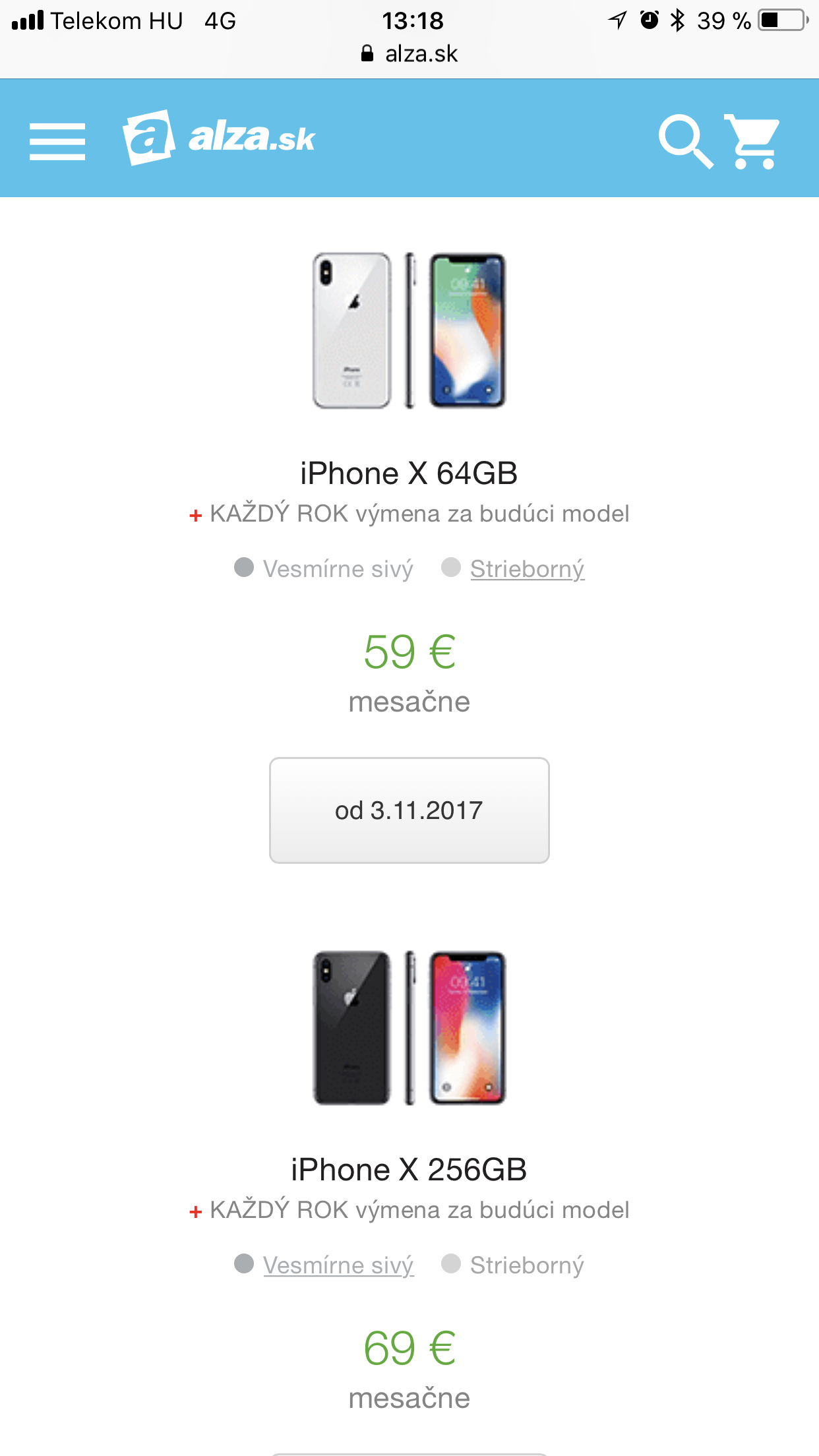Tap the 'od 3.11.2017' button

click(x=409, y=810)
